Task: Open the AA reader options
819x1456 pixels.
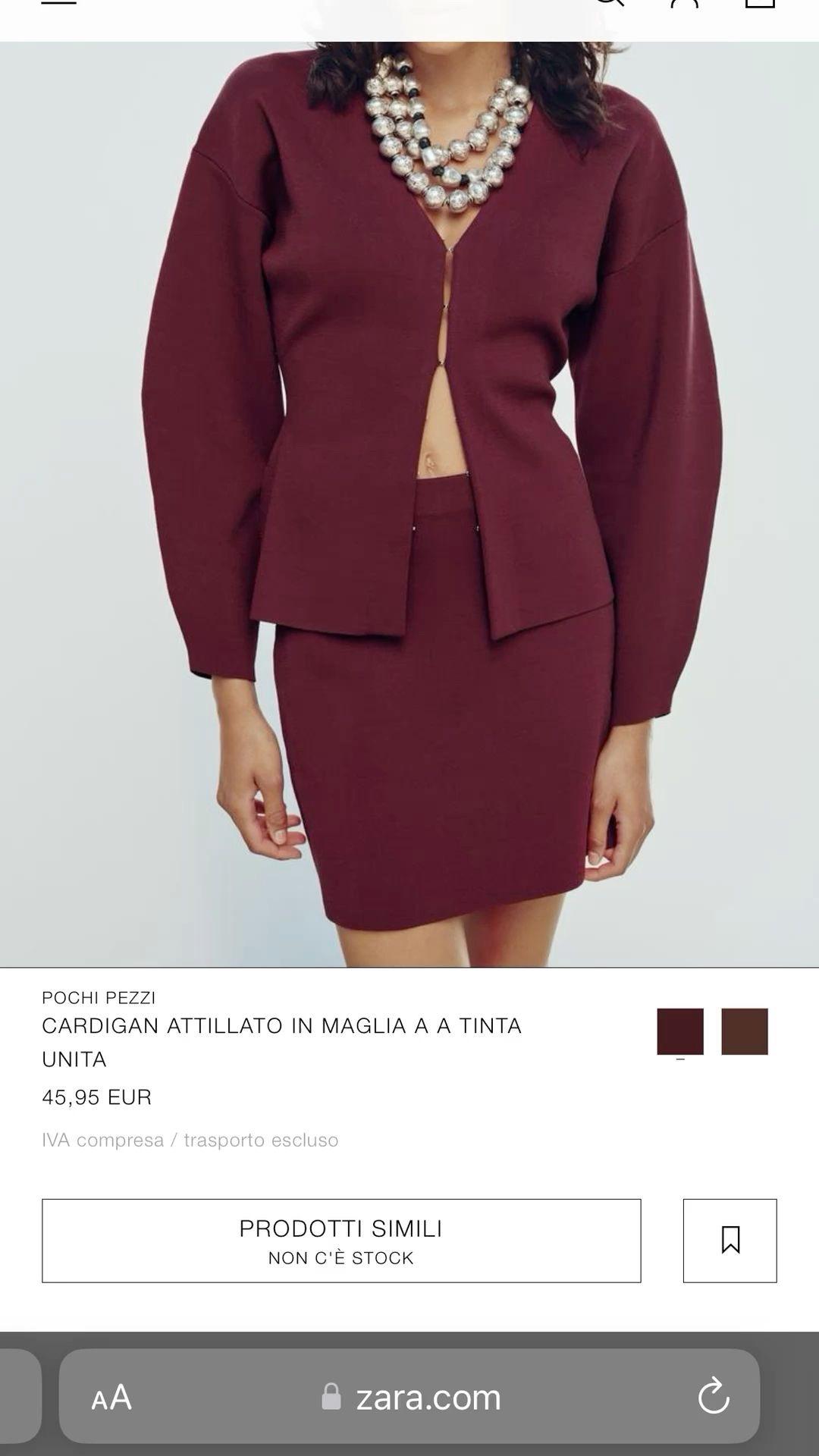Action: point(111,1398)
